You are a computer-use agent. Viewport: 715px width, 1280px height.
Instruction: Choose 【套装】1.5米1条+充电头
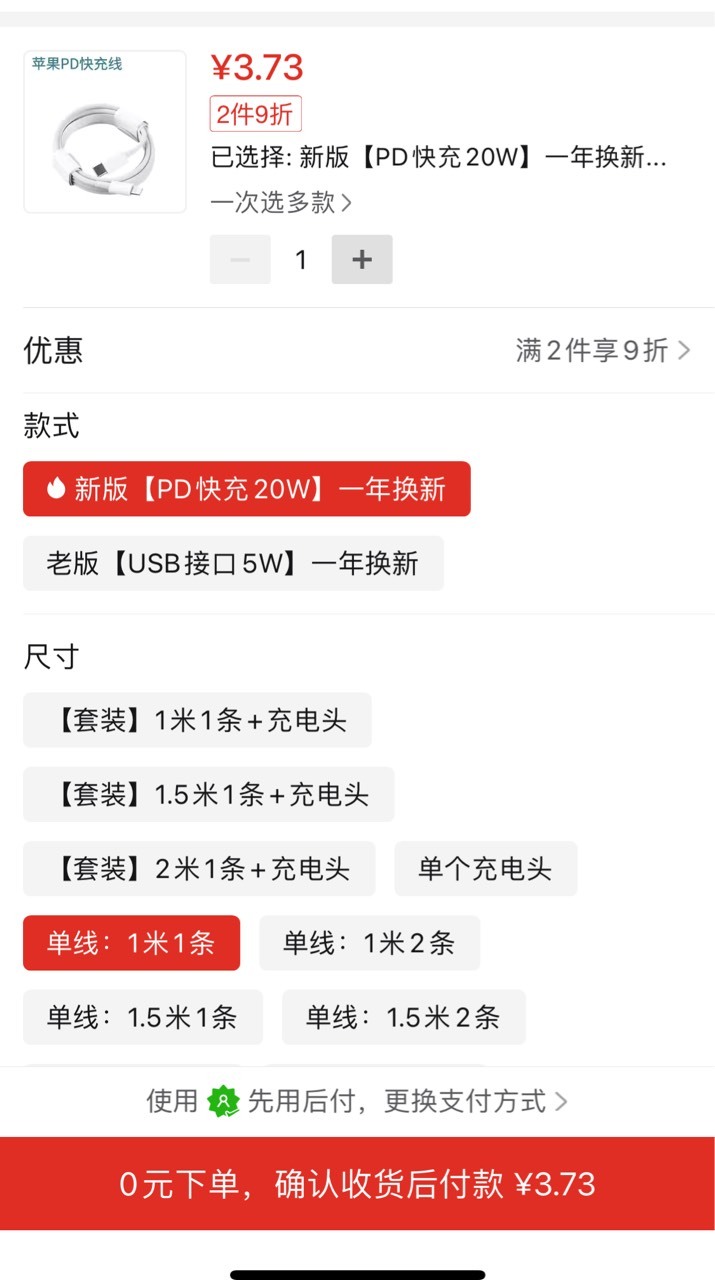coord(208,794)
